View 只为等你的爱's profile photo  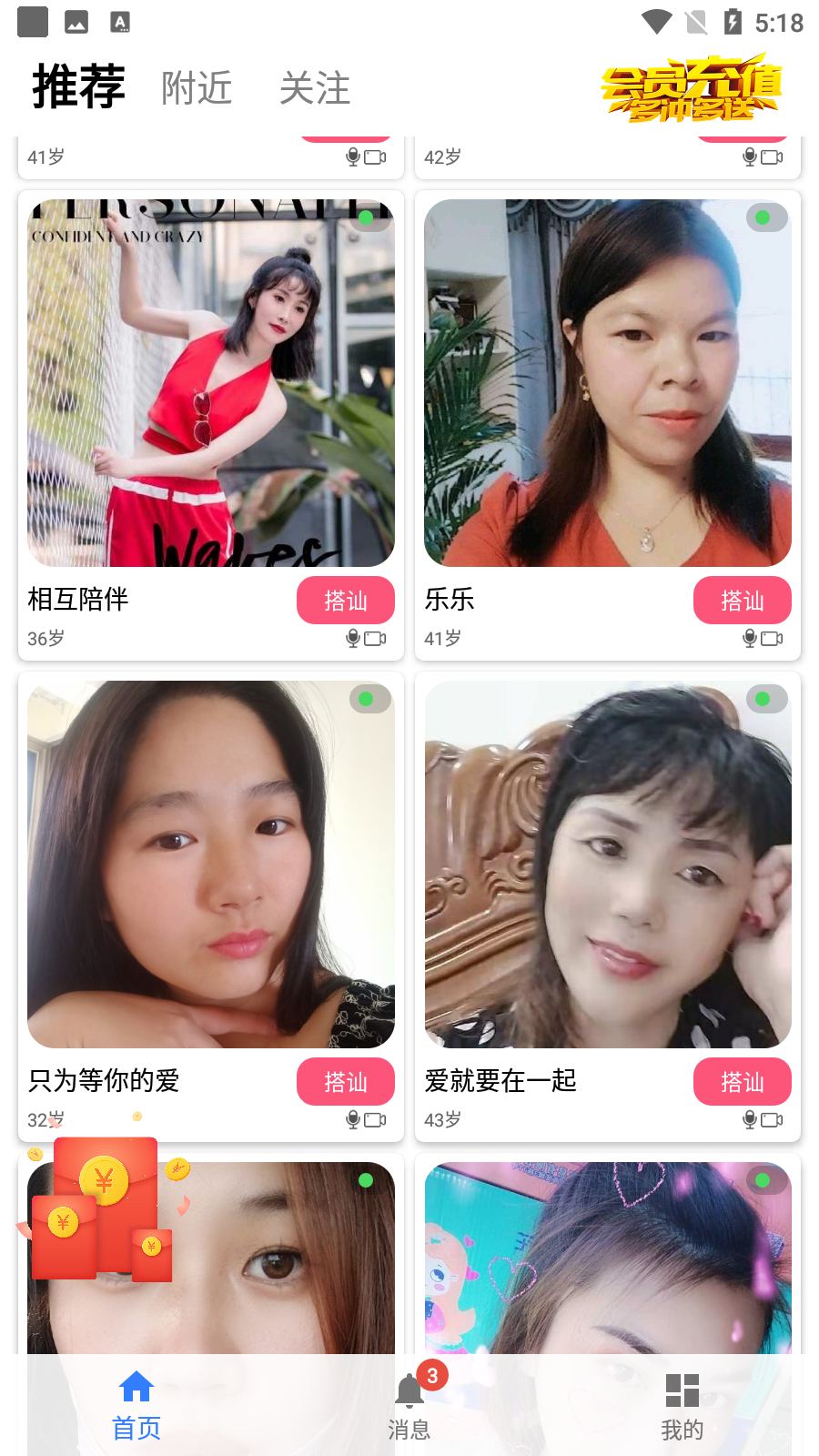pyautogui.click(x=211, y=864)
